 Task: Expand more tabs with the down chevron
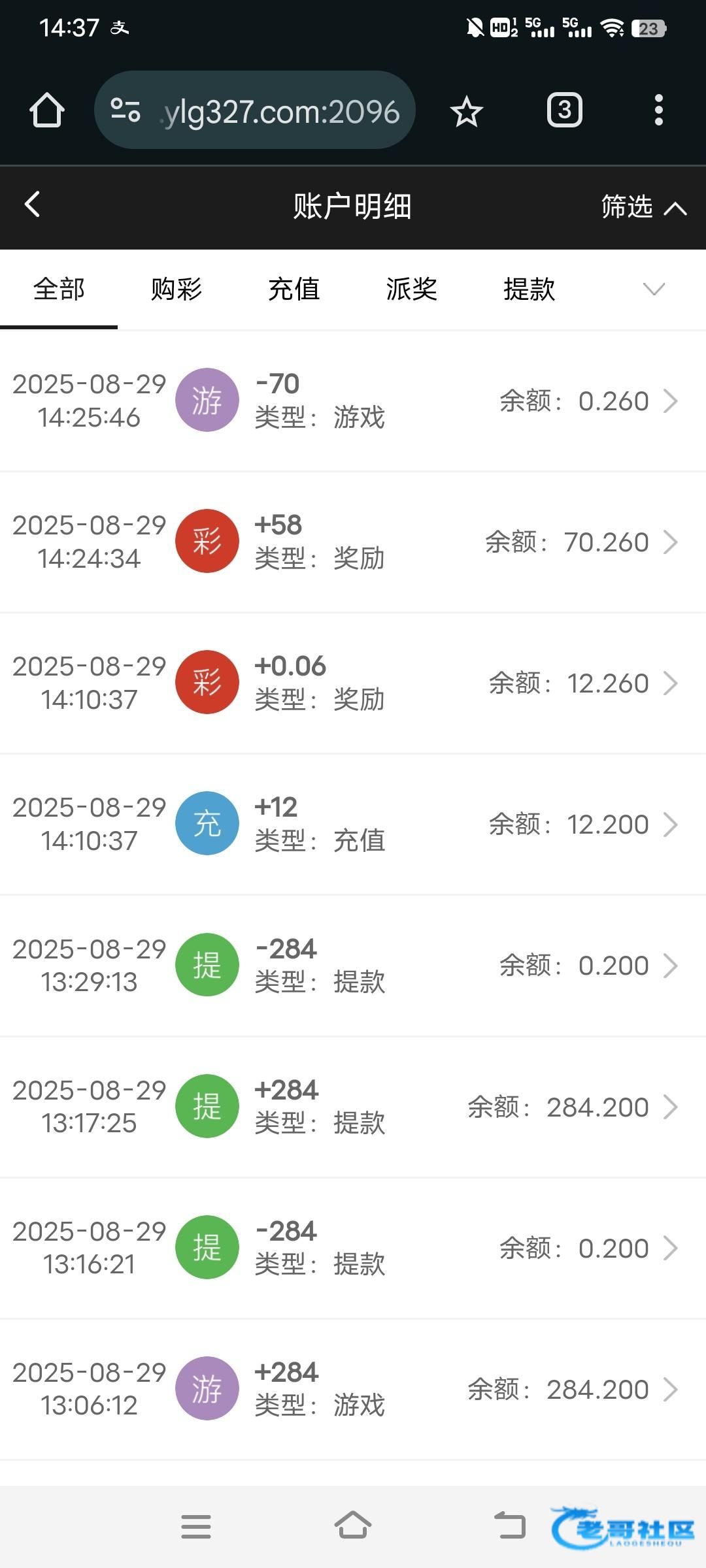pos(654,289)
